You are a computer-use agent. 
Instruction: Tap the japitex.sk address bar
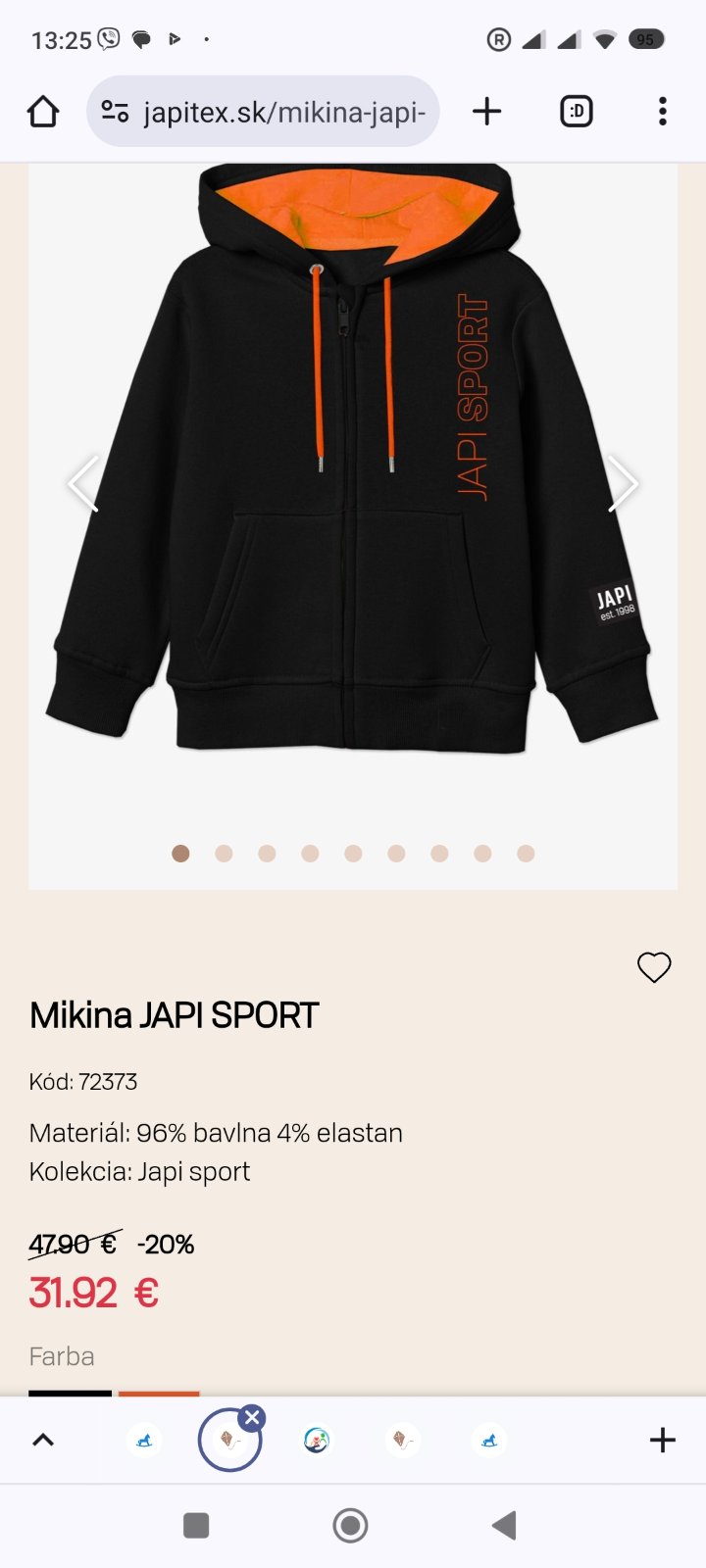263,112
